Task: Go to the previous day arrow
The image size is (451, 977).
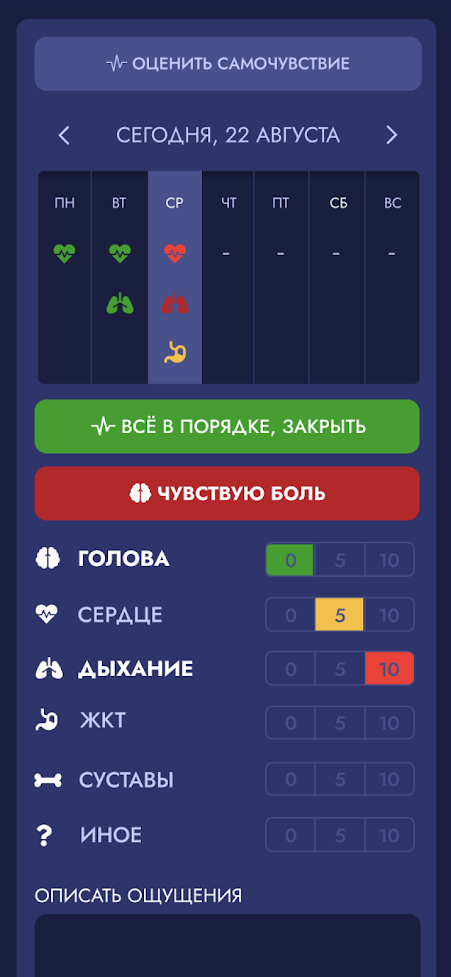Action: point(64,135)
